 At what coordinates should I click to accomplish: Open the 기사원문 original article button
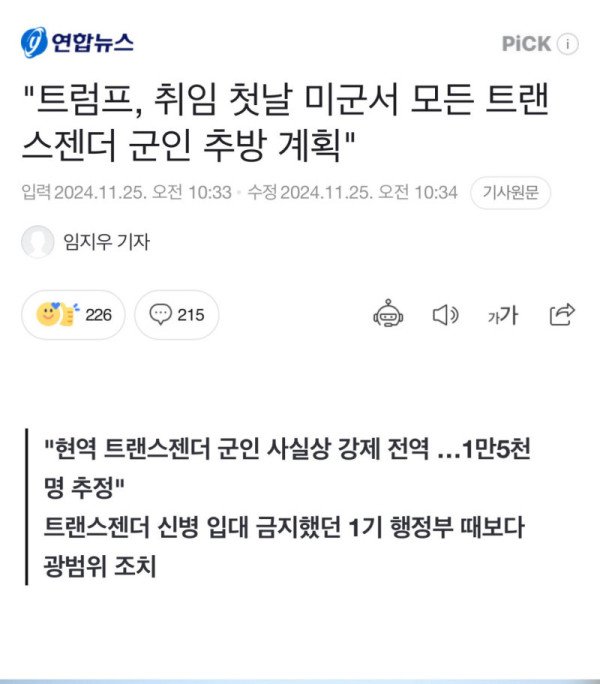pos(510,193)
